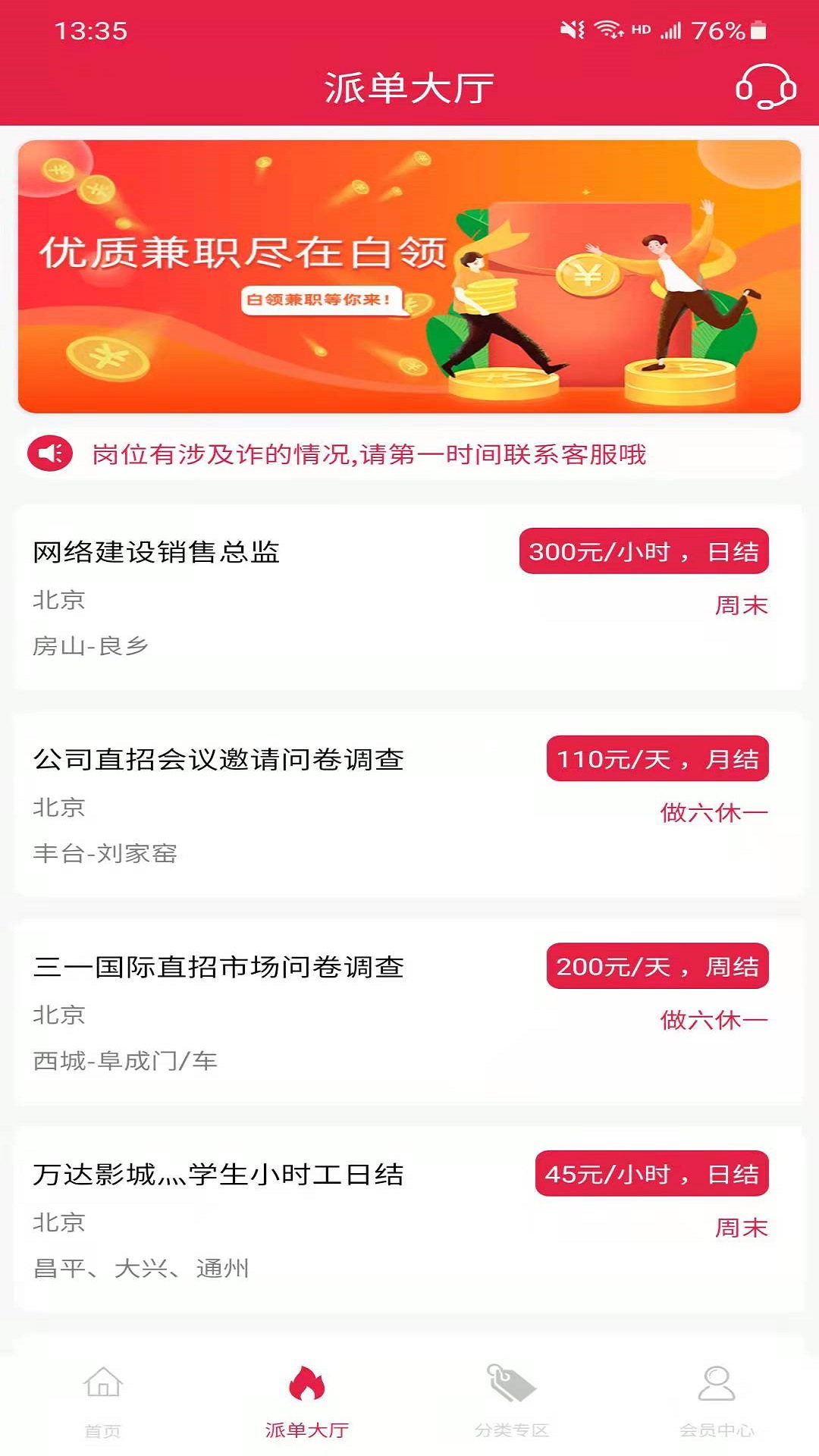Click the red speaker announcement icon
The width and height of the screenshot is (819, 1456).
49,453
